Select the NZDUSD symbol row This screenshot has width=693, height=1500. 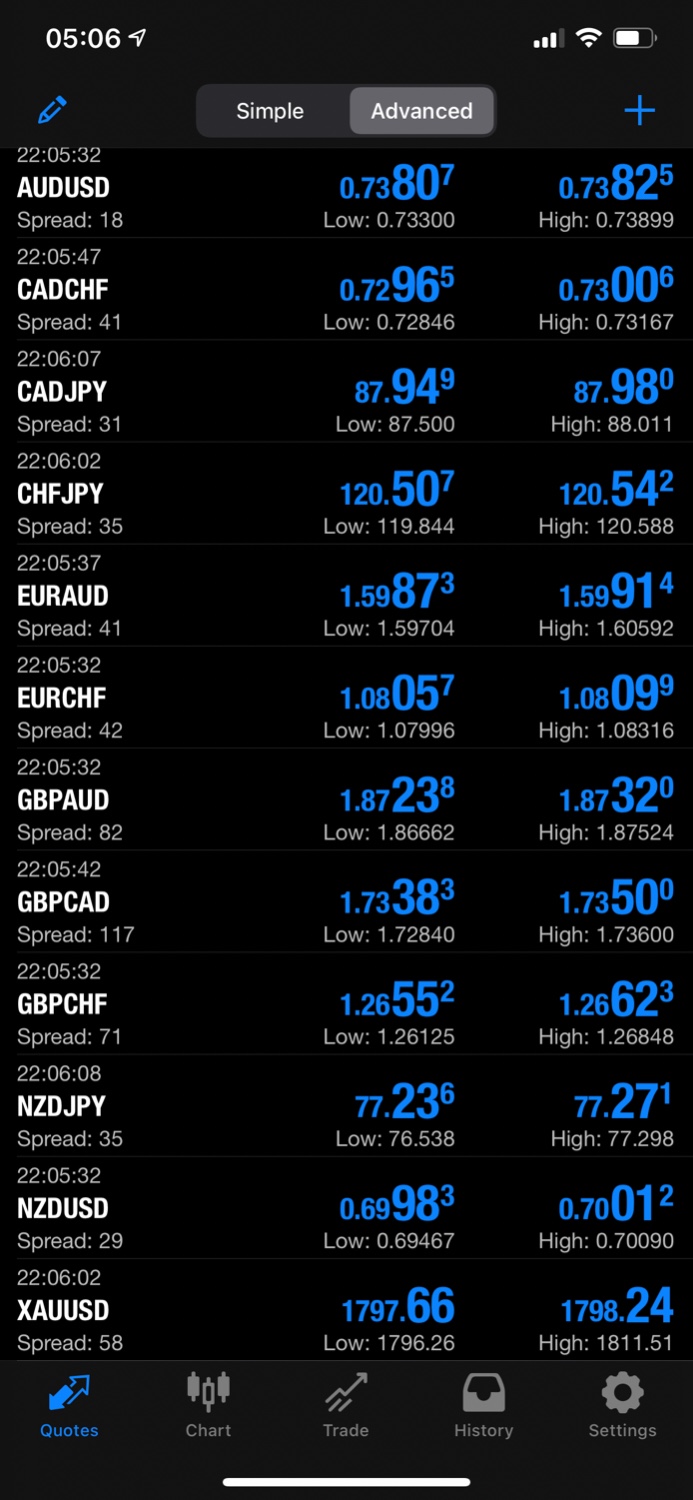[x=346, y=1207]
